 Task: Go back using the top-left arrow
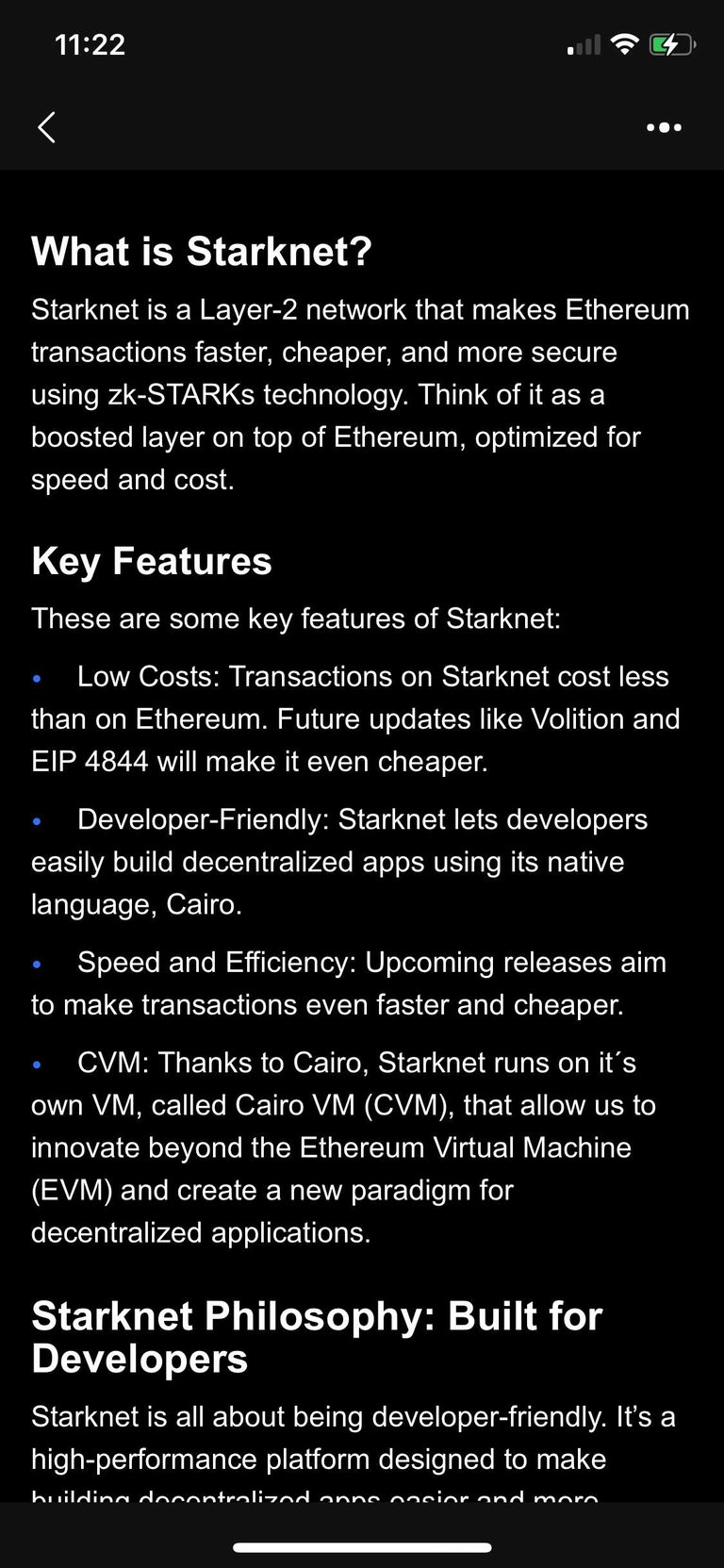coord(46,127)
